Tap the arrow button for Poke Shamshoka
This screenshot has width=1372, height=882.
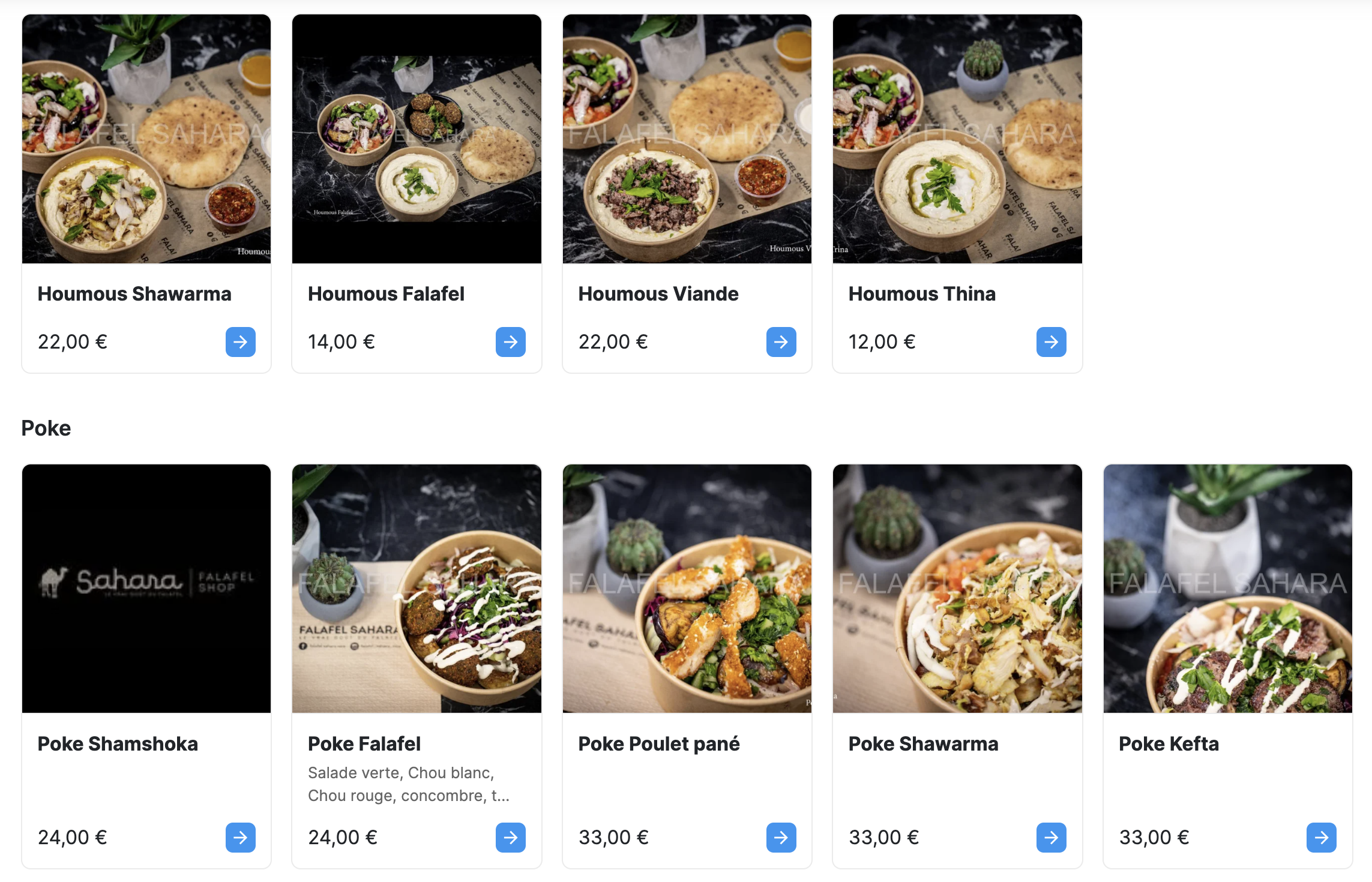tap(240, 838)
